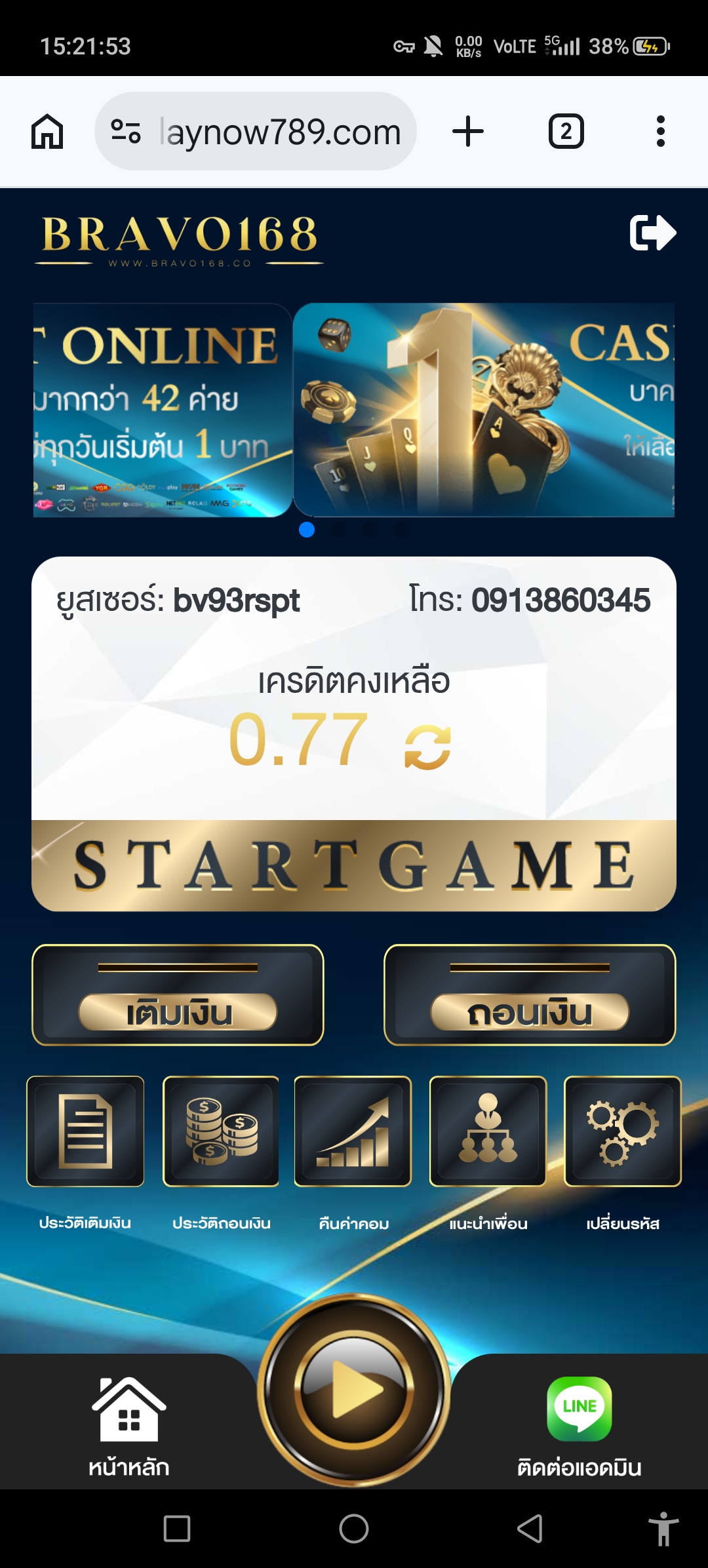Image resolution: width=708 pixels, height=1568 pixels.
Task: Open the เติมเงิน deposit button
Action: (178, 995)
